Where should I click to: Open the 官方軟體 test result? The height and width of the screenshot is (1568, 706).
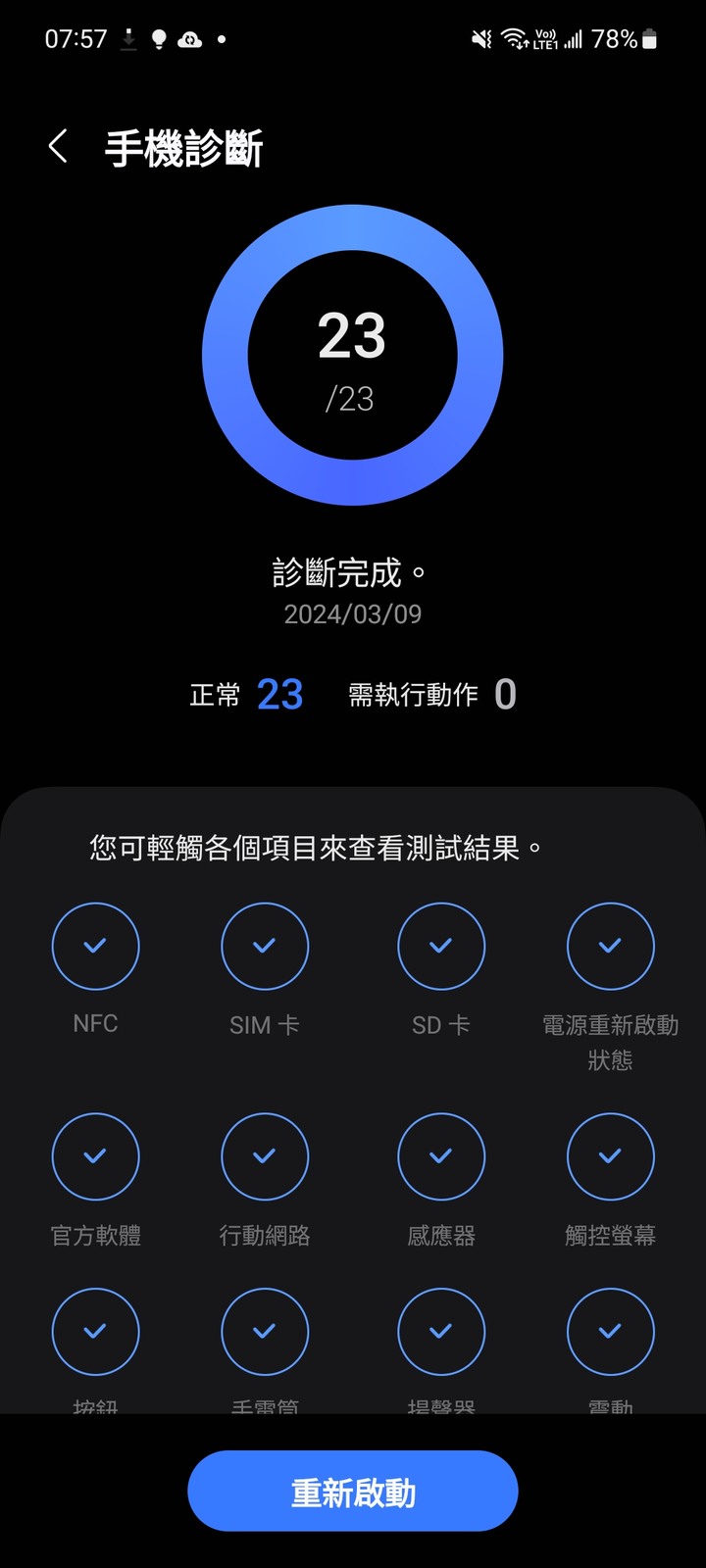[95, 1157]
